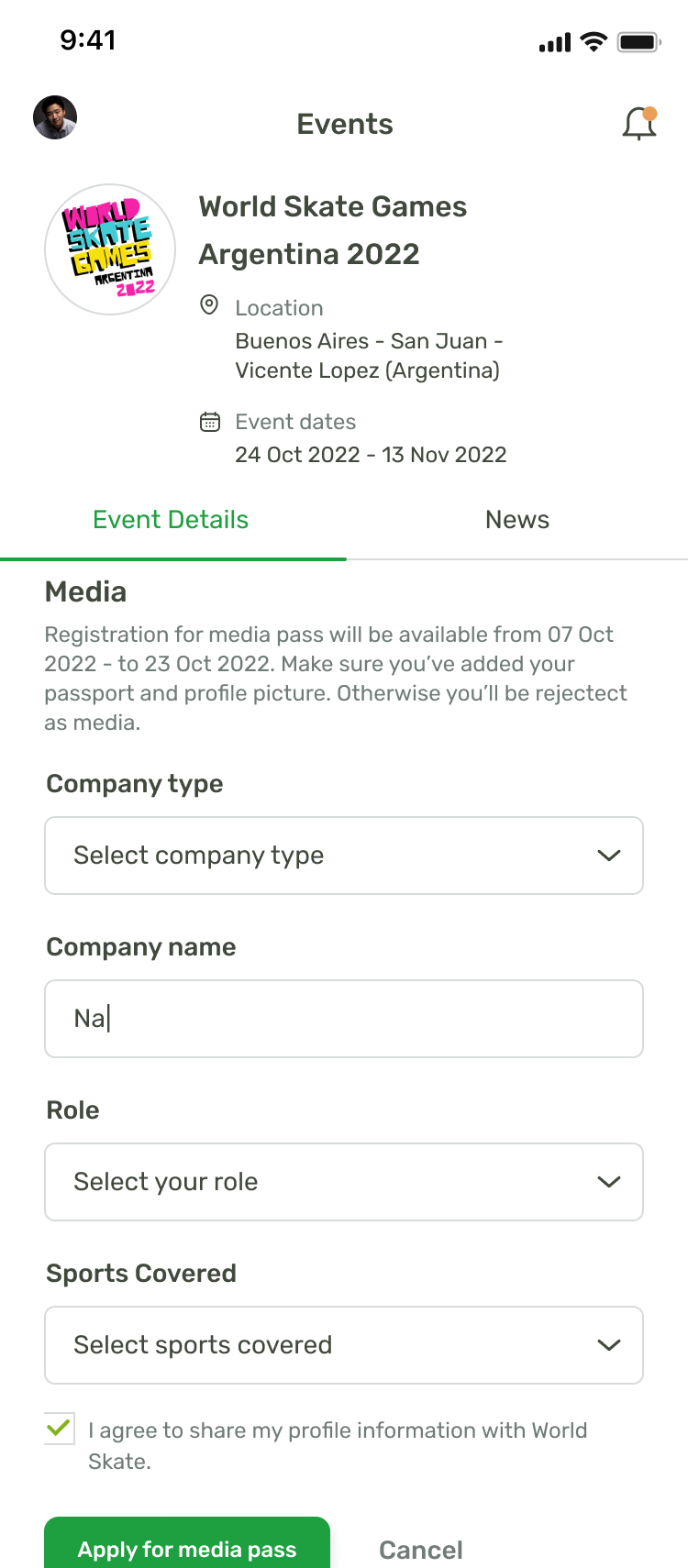This screenshot has width=688, height=1568.
Task: Open the Select company type dropdown
Action: (344, 856)
